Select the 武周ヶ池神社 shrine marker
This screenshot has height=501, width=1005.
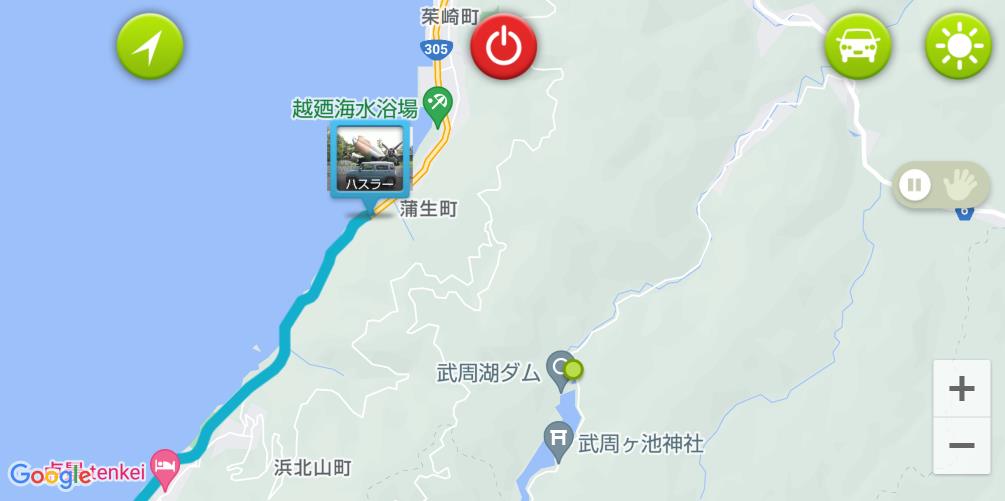tap(557, 438)
